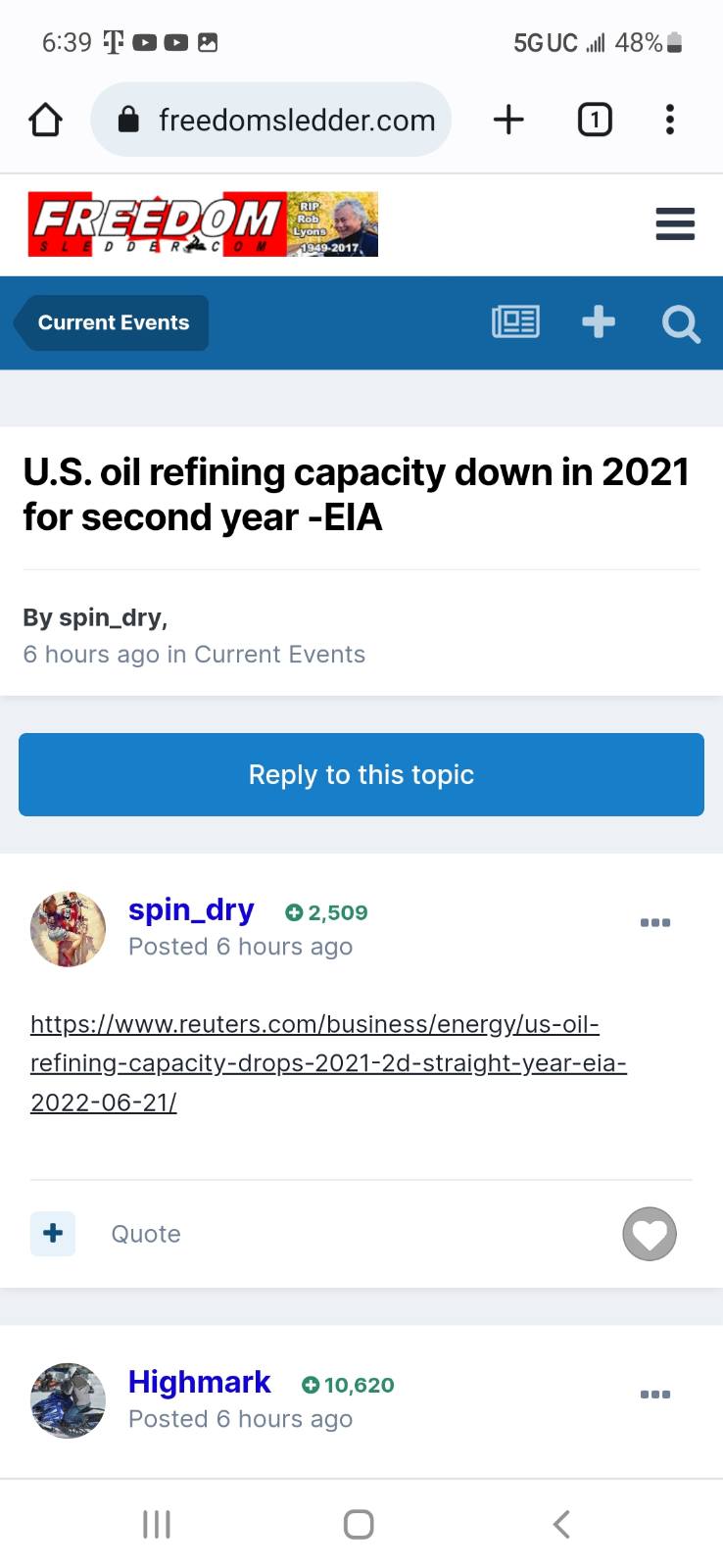Go to the browser home page
Viewport: 723px width, 1568px height.
pyautogui.click(x=45, y=120)
